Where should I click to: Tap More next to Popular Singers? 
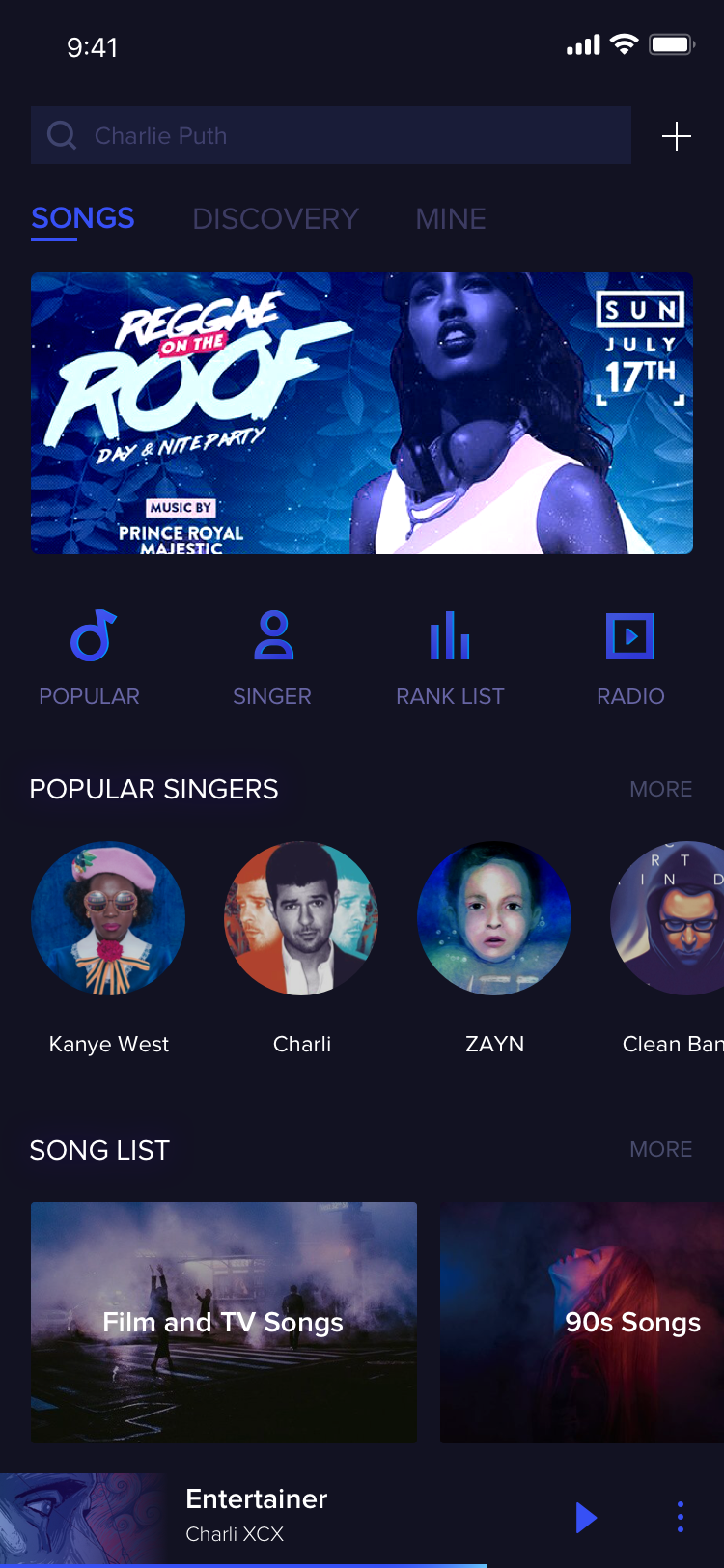pos(661,789)
